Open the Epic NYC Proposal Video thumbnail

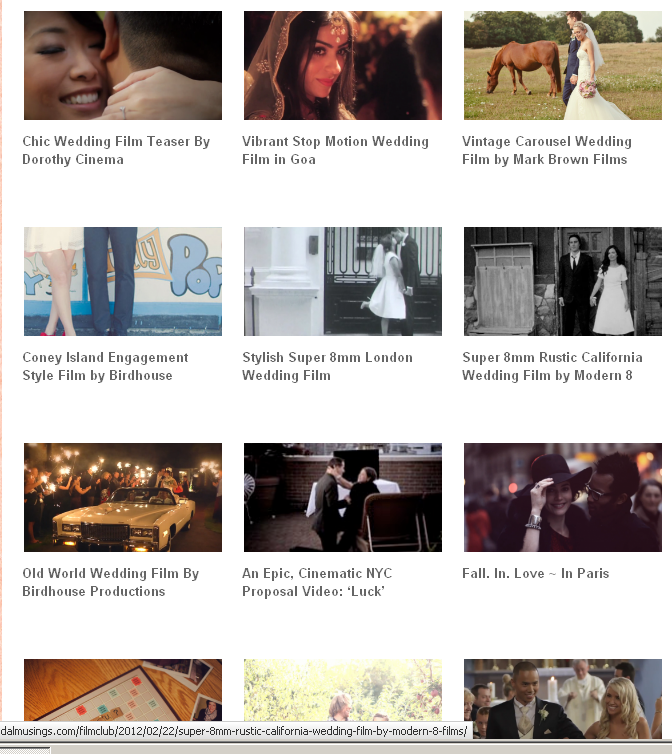(x=342, y=497)
